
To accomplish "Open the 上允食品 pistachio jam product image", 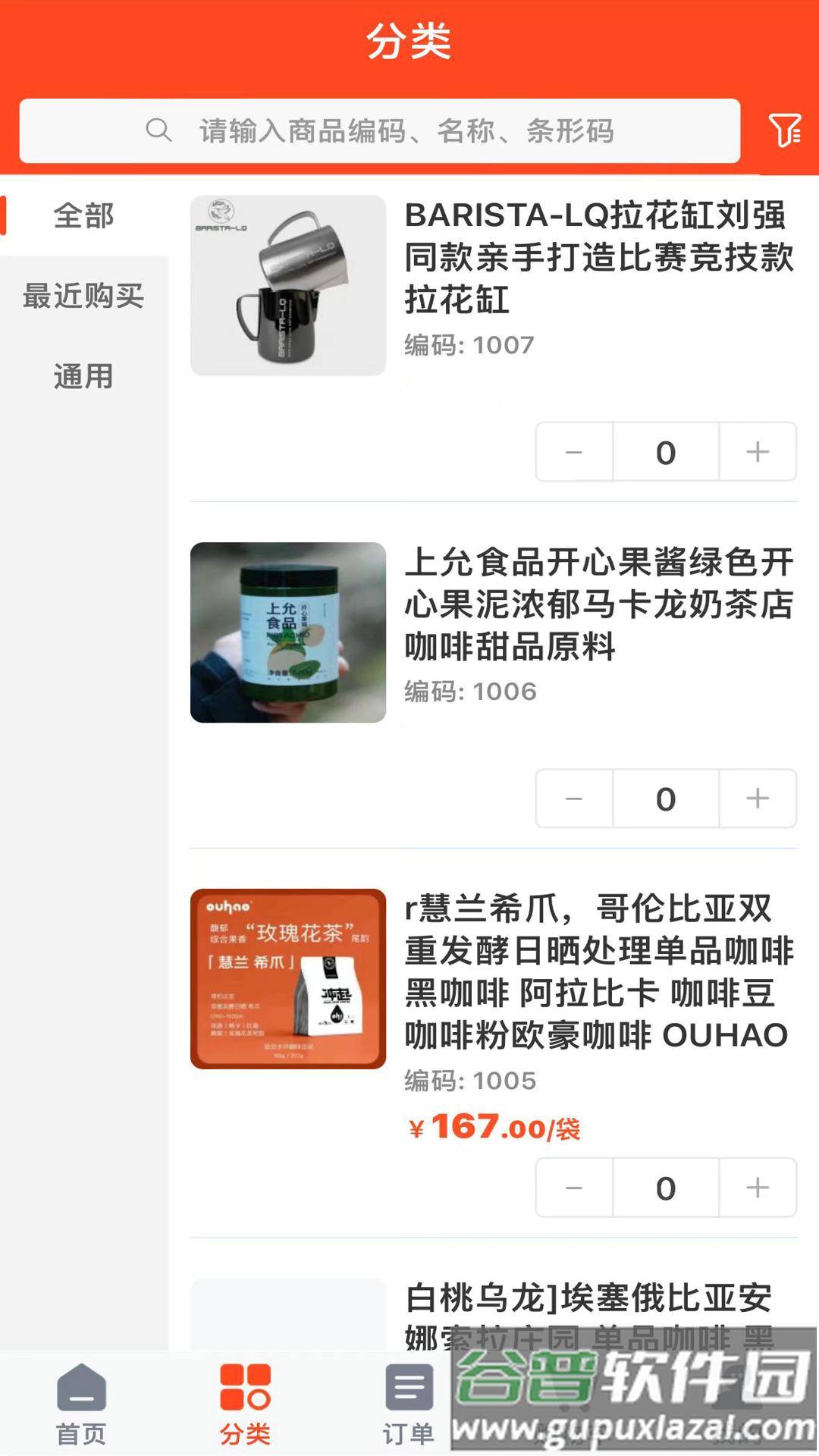I will point(288,631).
